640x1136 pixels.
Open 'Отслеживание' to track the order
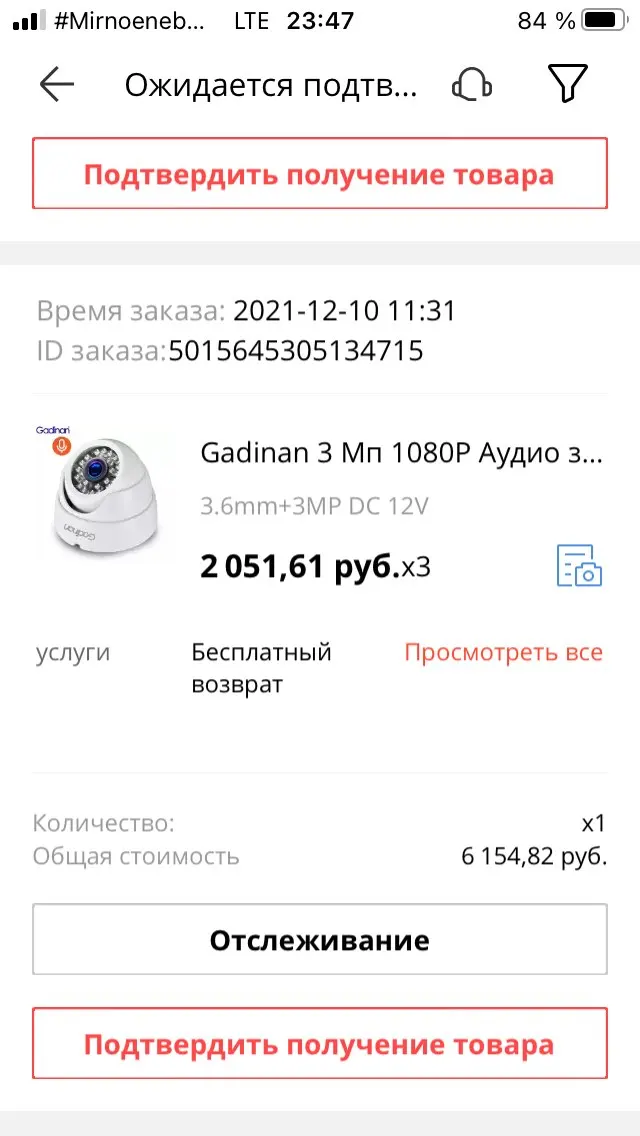pyautogui.click(x=320, y=940)
